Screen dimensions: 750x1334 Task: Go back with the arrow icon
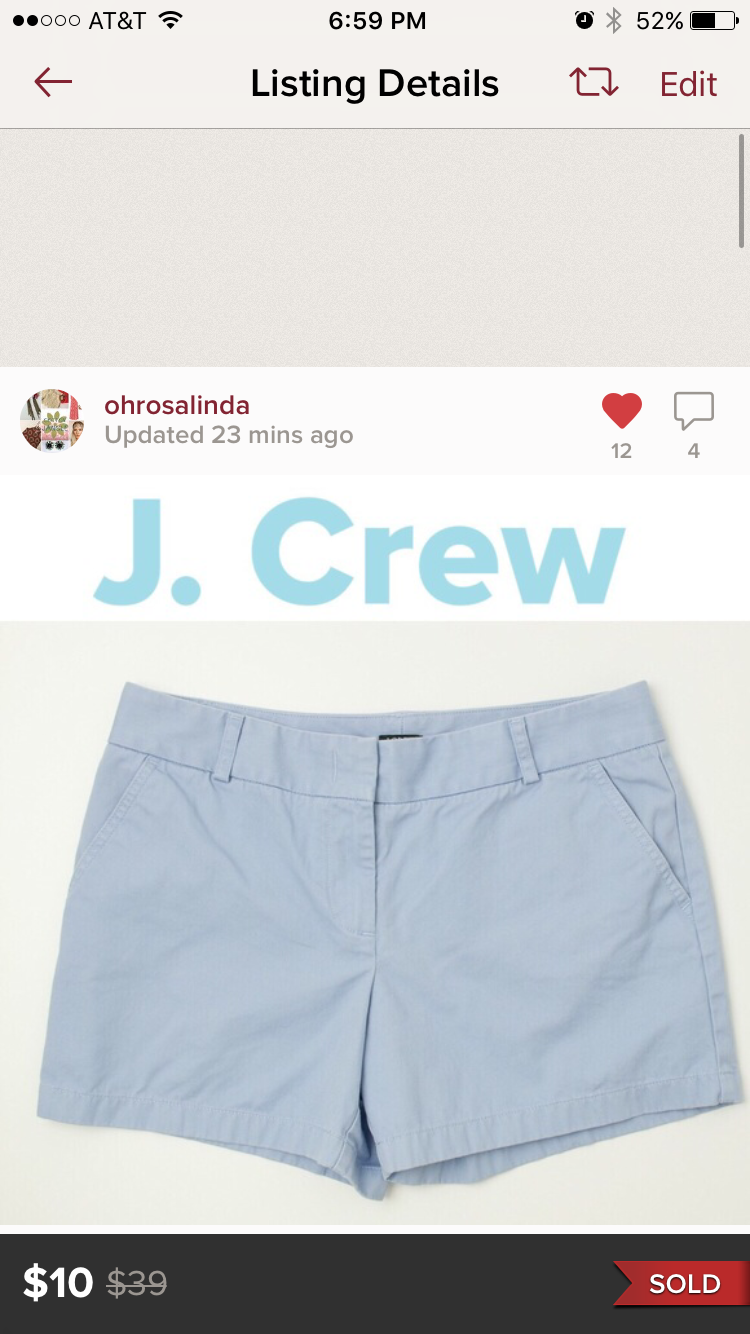tap(53, 83)
